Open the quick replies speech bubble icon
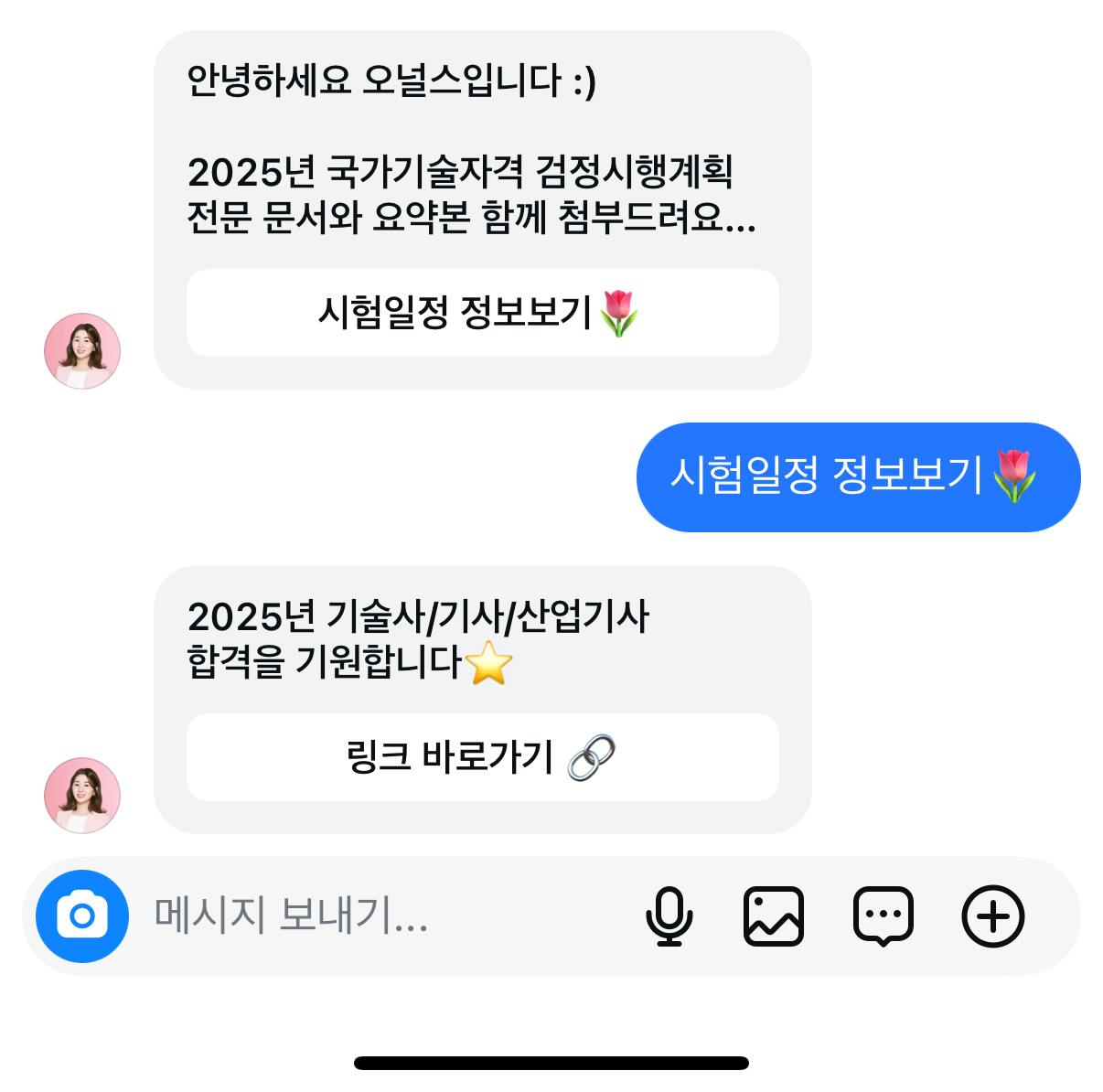1103x1092 pixels. 883,915
